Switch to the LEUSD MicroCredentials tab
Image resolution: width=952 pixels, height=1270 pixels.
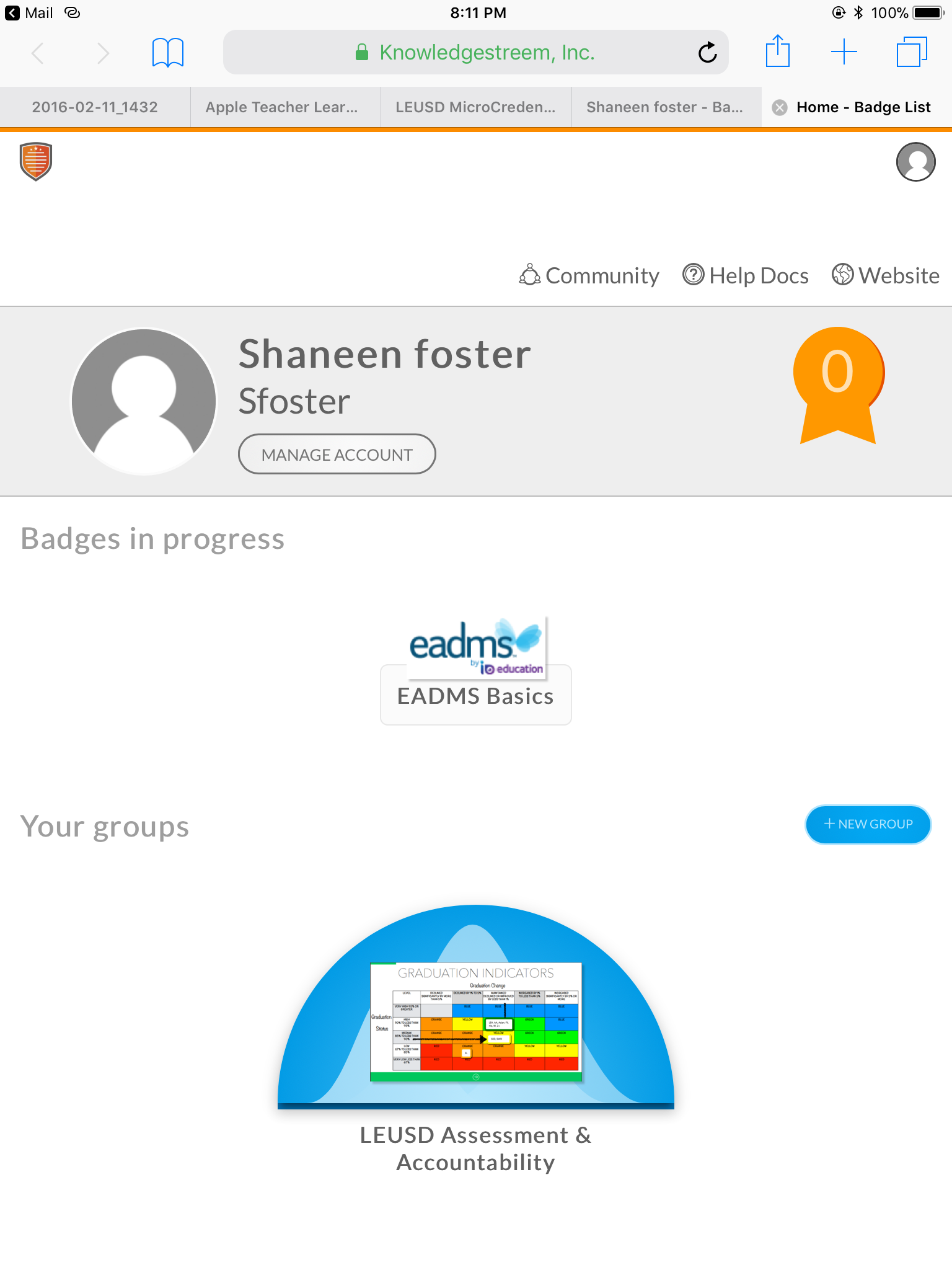pyautogui.click(x=475, y=107)
